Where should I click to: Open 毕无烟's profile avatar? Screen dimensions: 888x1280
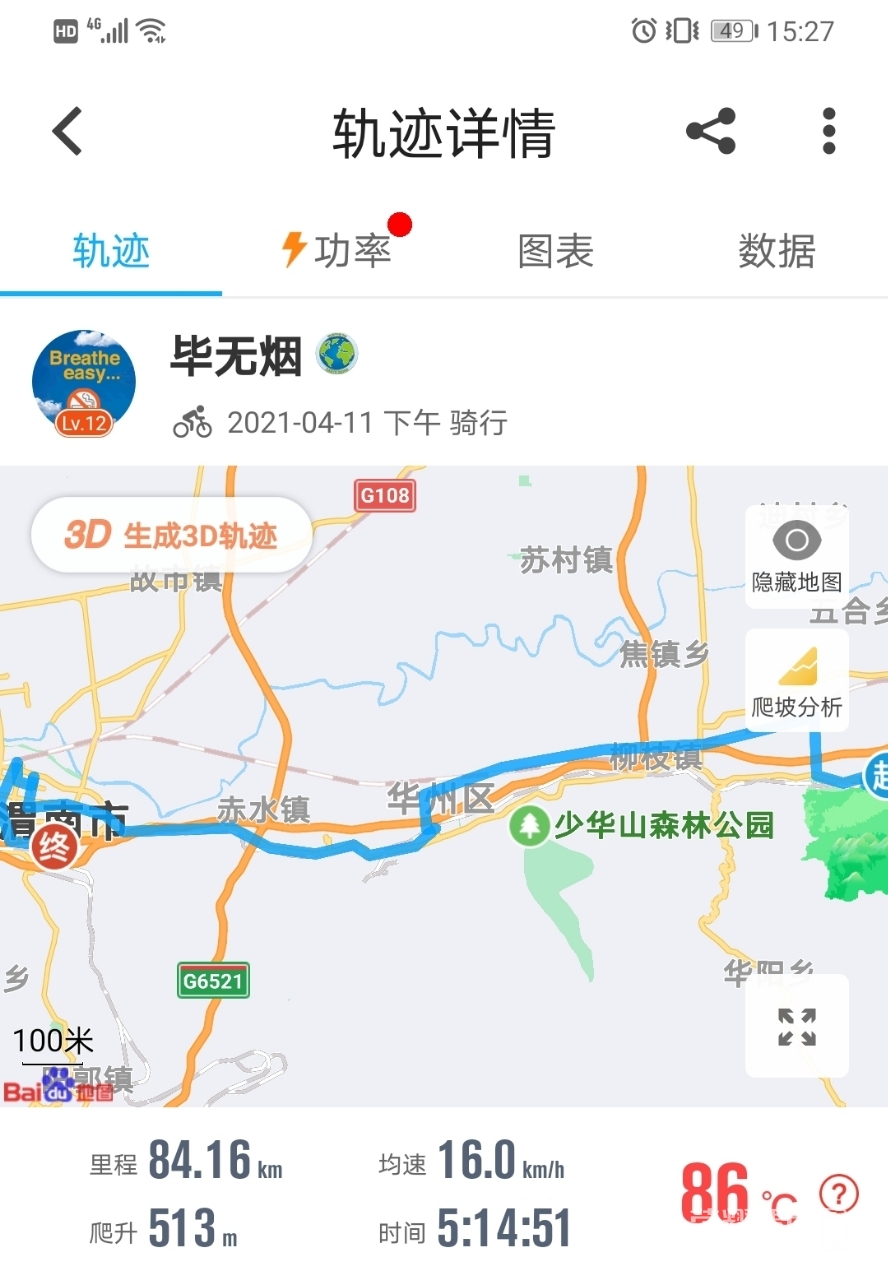click(84, 384)
